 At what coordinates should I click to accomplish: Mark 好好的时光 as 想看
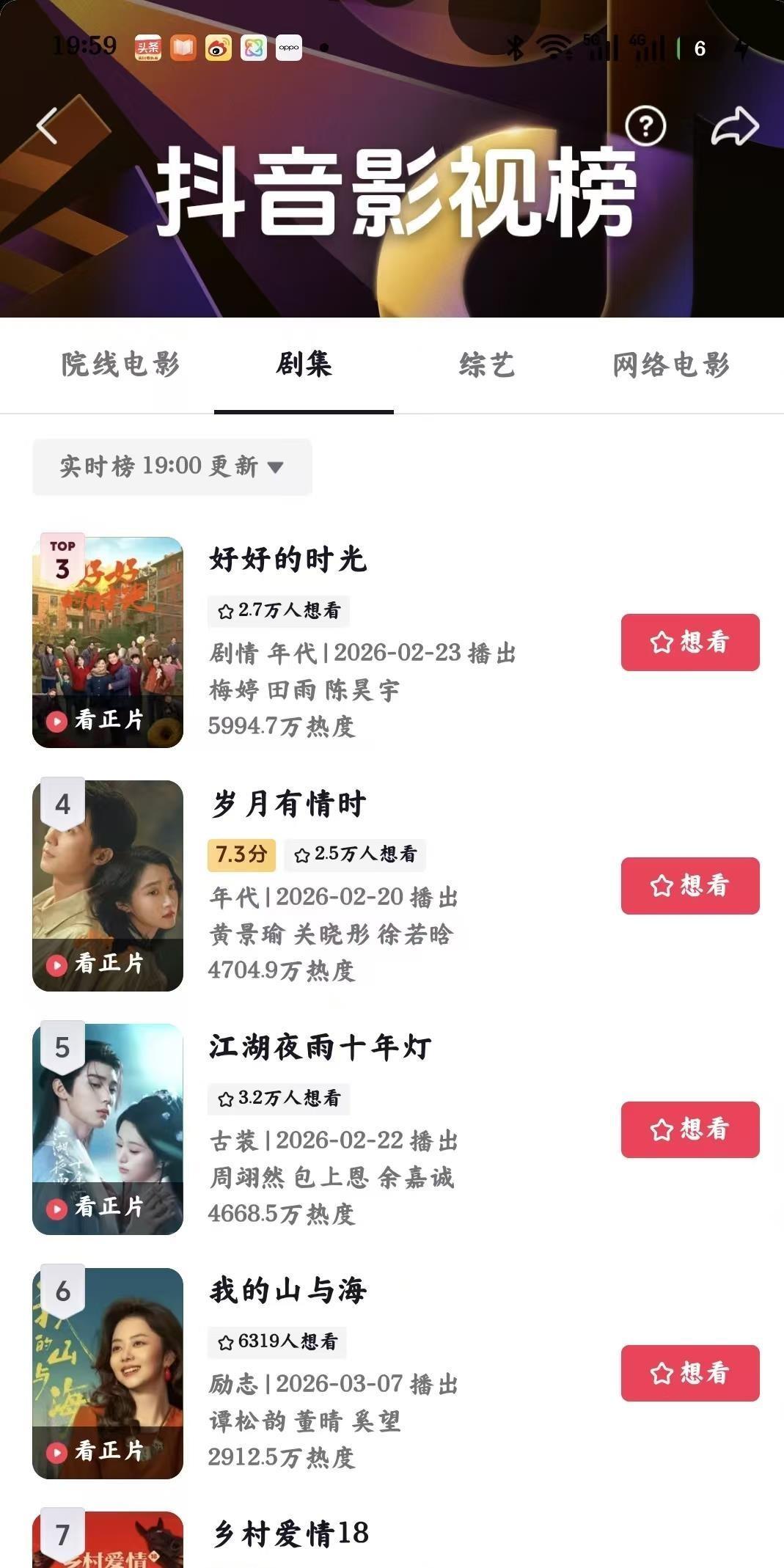[x=689, y=642]
